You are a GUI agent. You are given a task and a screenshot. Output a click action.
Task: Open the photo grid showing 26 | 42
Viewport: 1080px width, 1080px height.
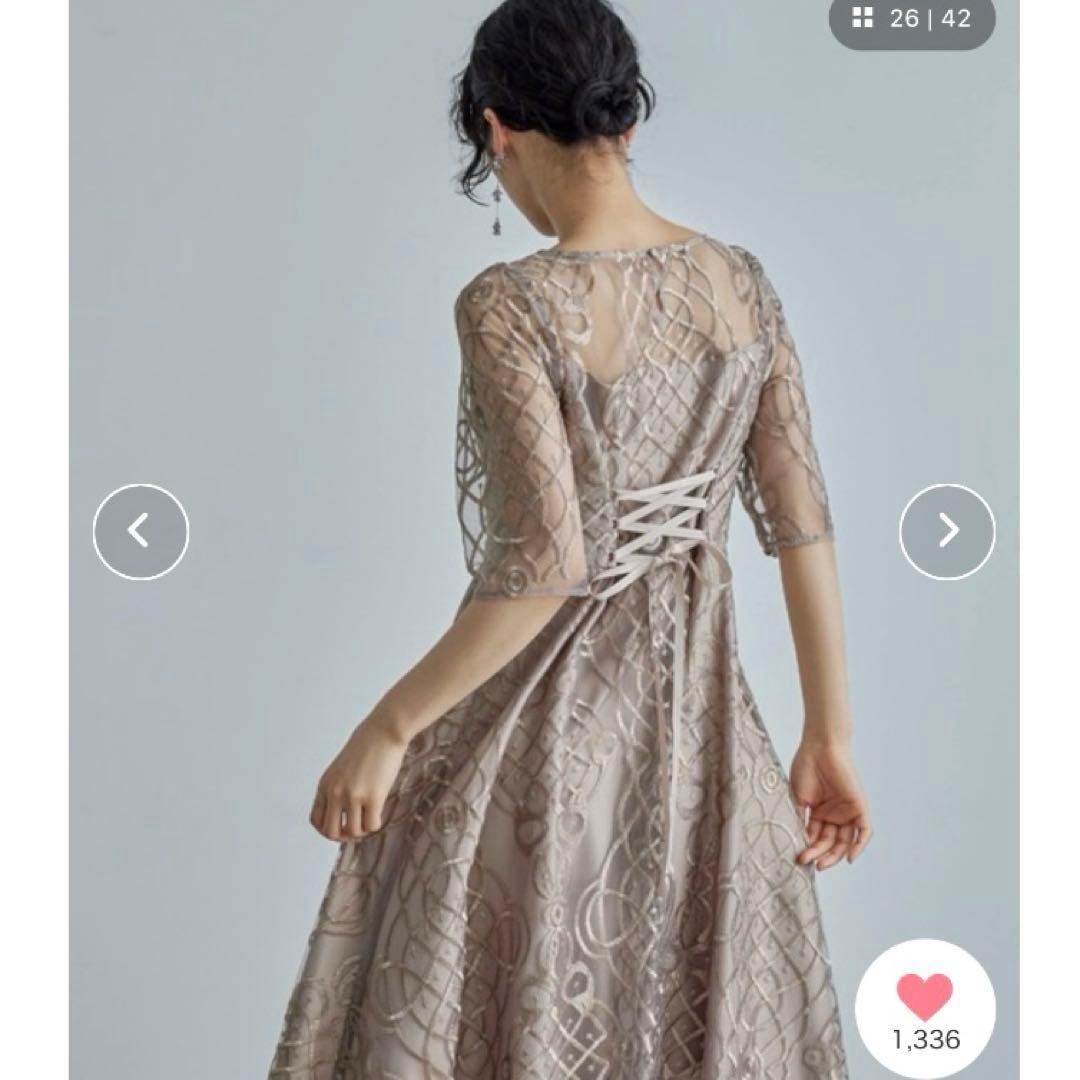(x=911, y=19)
